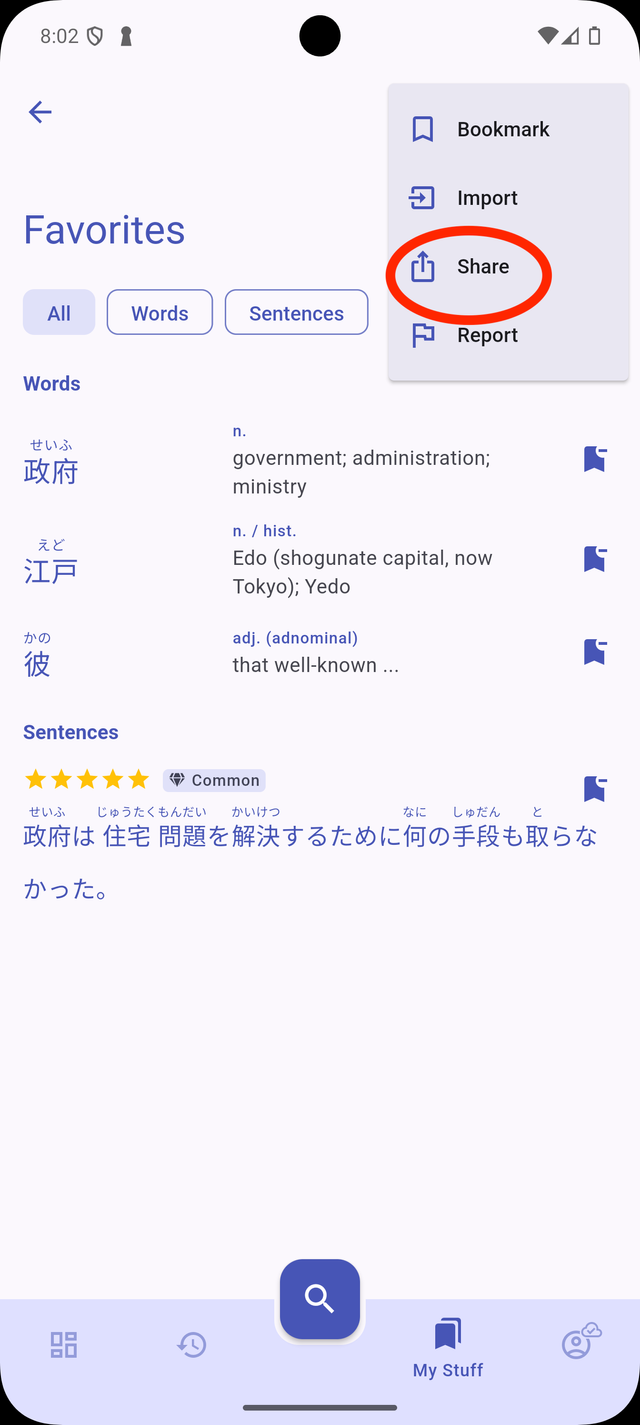Open the history tab
Viewport: 640px width, 1425px height.
(192, 1345)
